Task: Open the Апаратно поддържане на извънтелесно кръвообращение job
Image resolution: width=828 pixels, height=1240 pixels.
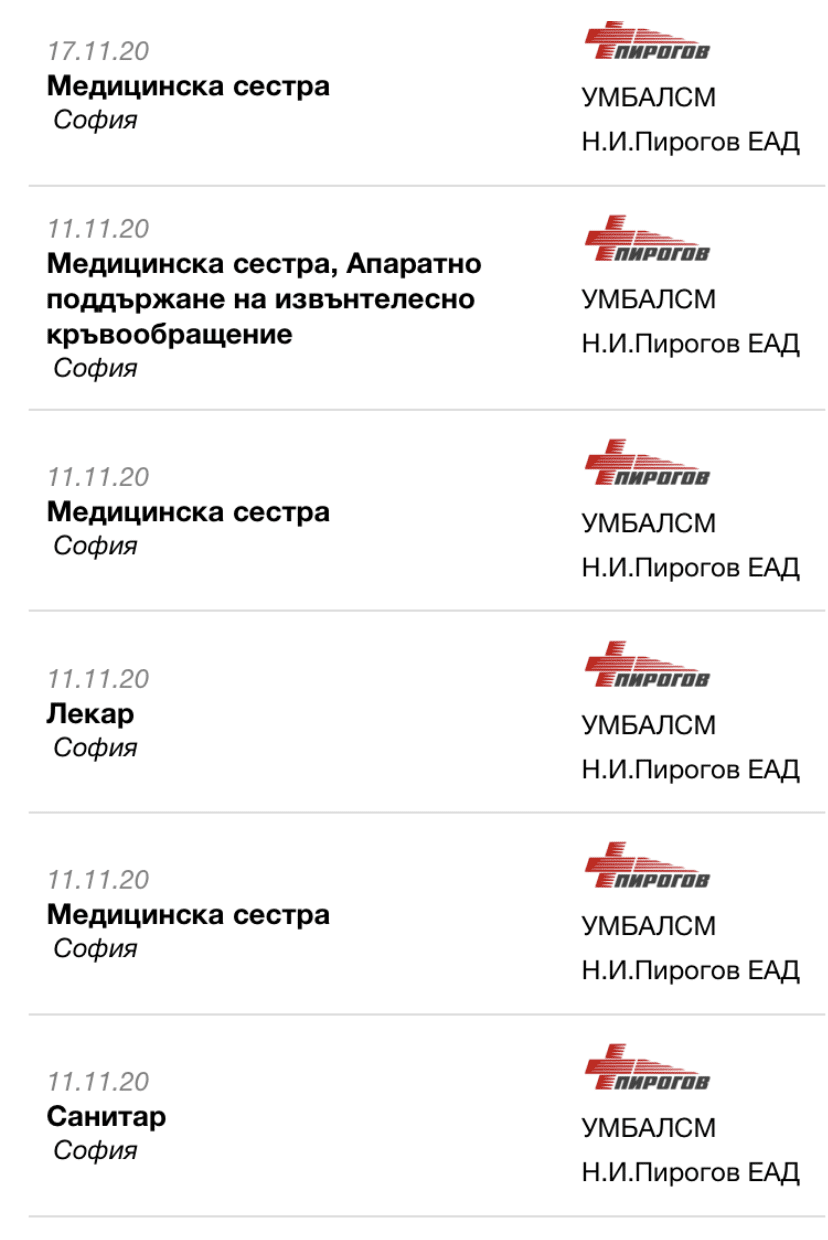Action: click(262, 299)
